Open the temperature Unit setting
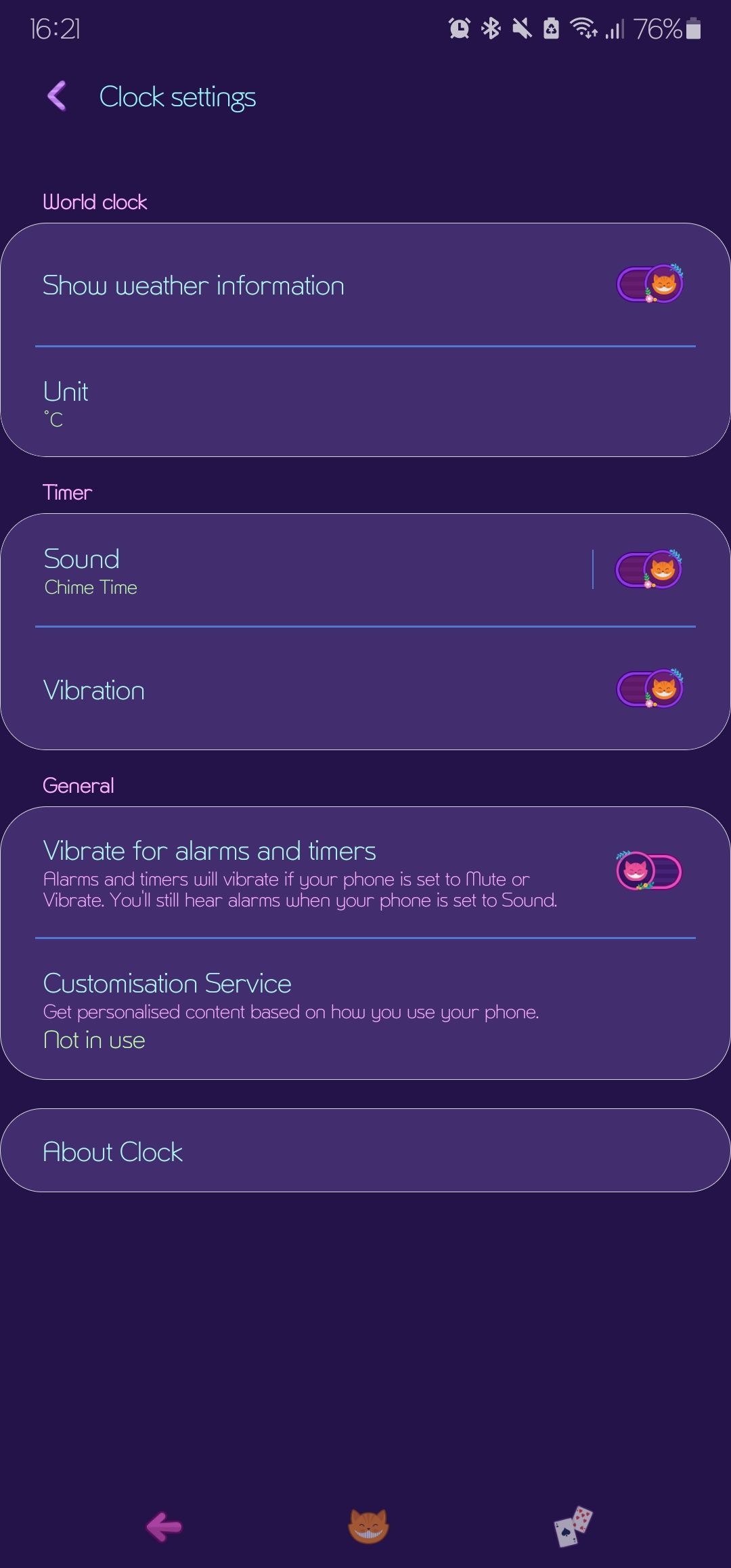 (x=365, y=403)
